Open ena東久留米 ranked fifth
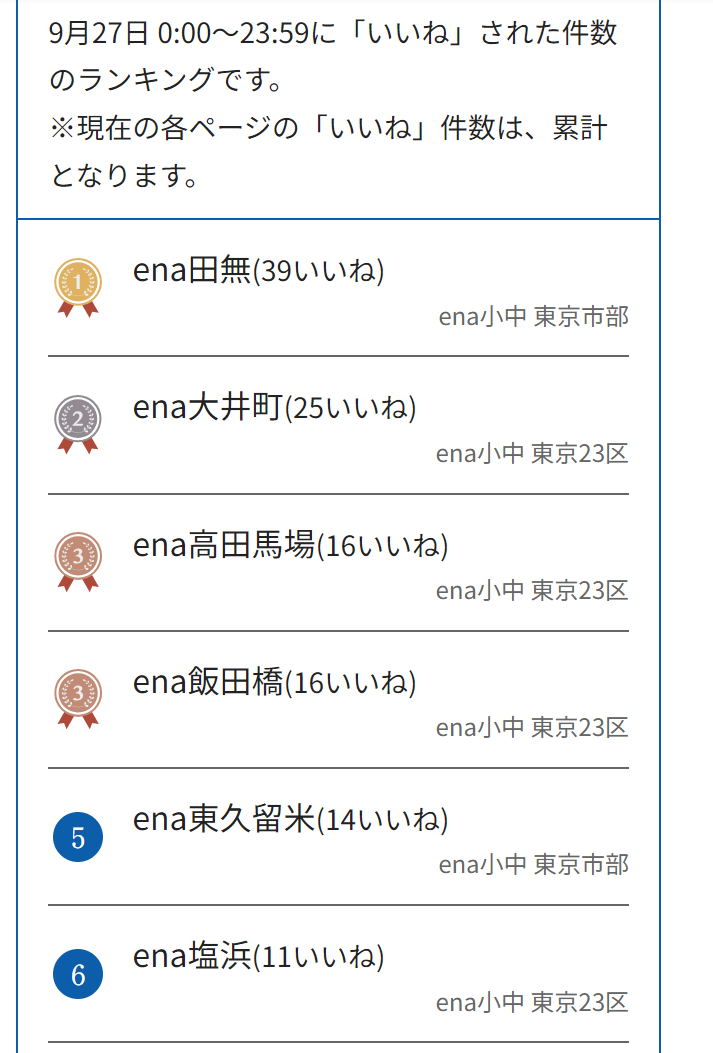This screenshot has width=713, height=1053. click(x=290, y=820)
